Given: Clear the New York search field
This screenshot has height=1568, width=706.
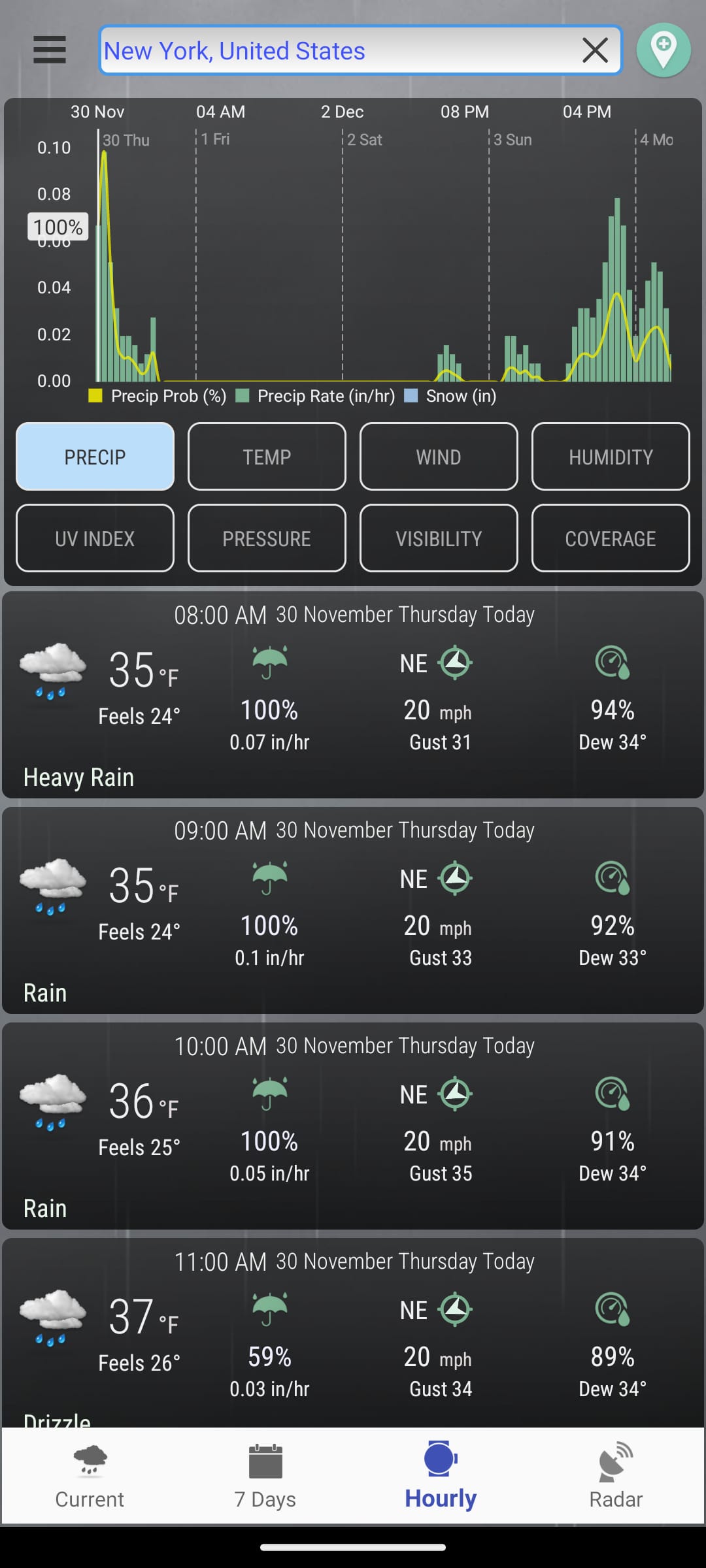Looking at the screenshot, I should pyautogui.click(x=594, y=50).
